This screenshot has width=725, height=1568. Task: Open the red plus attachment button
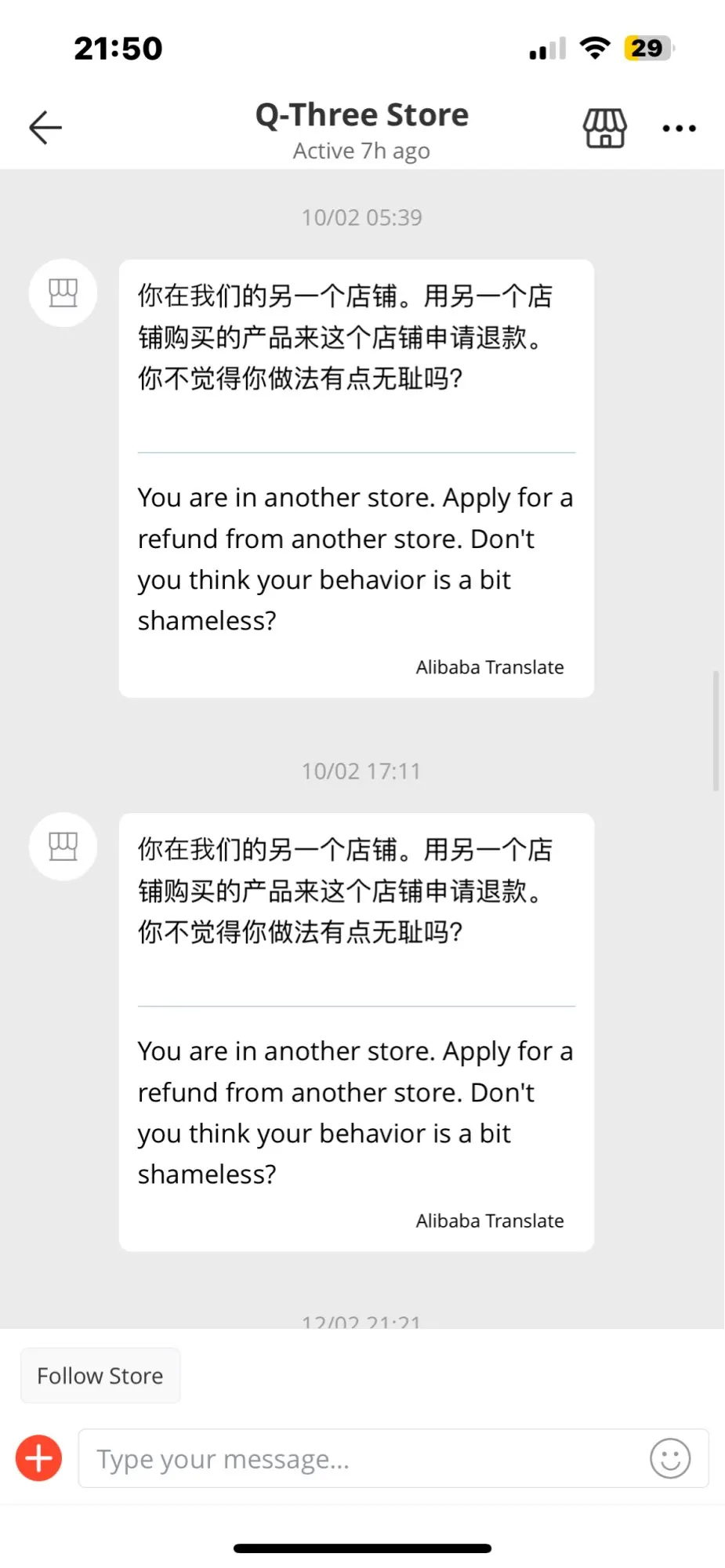tap(39, 1458)
